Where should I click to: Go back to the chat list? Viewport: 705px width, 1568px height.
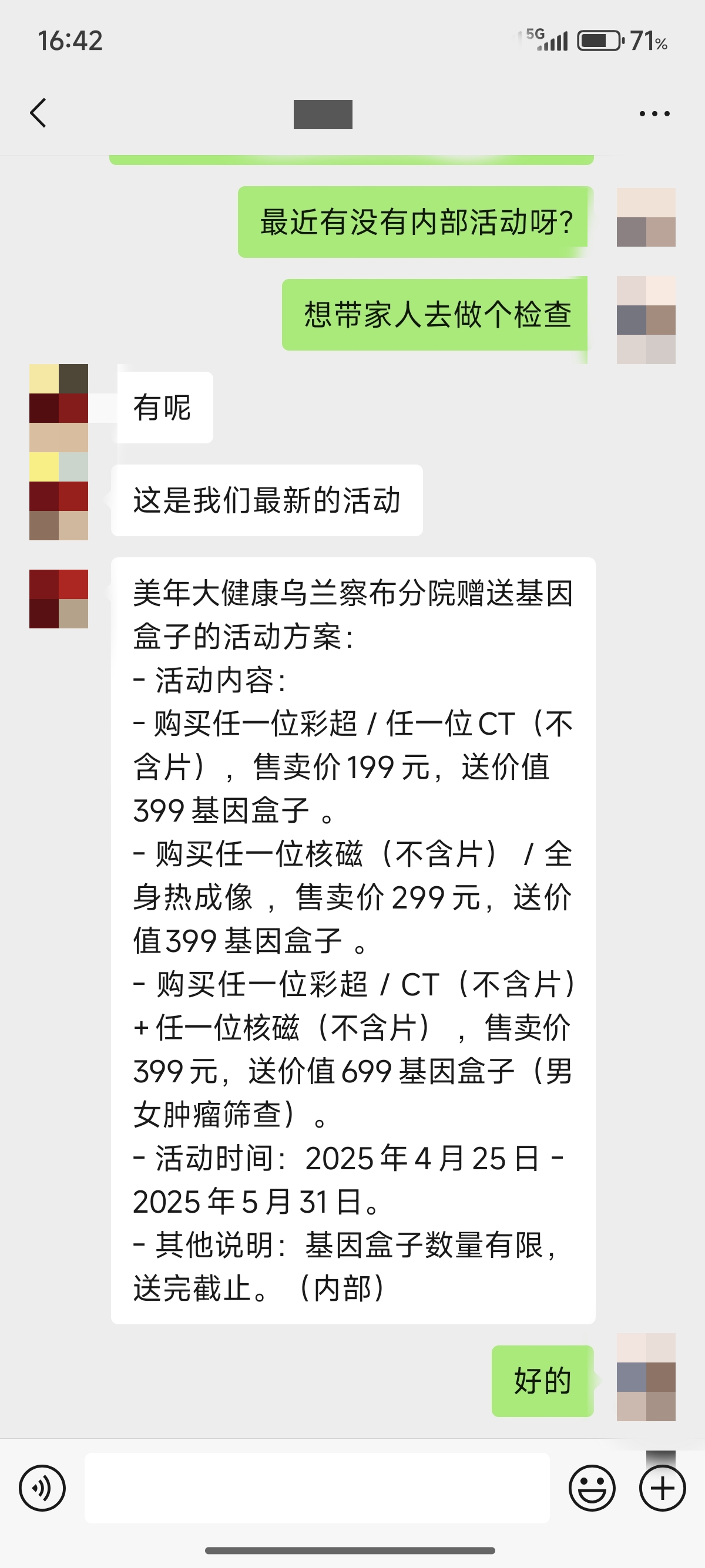coord(38,113)
